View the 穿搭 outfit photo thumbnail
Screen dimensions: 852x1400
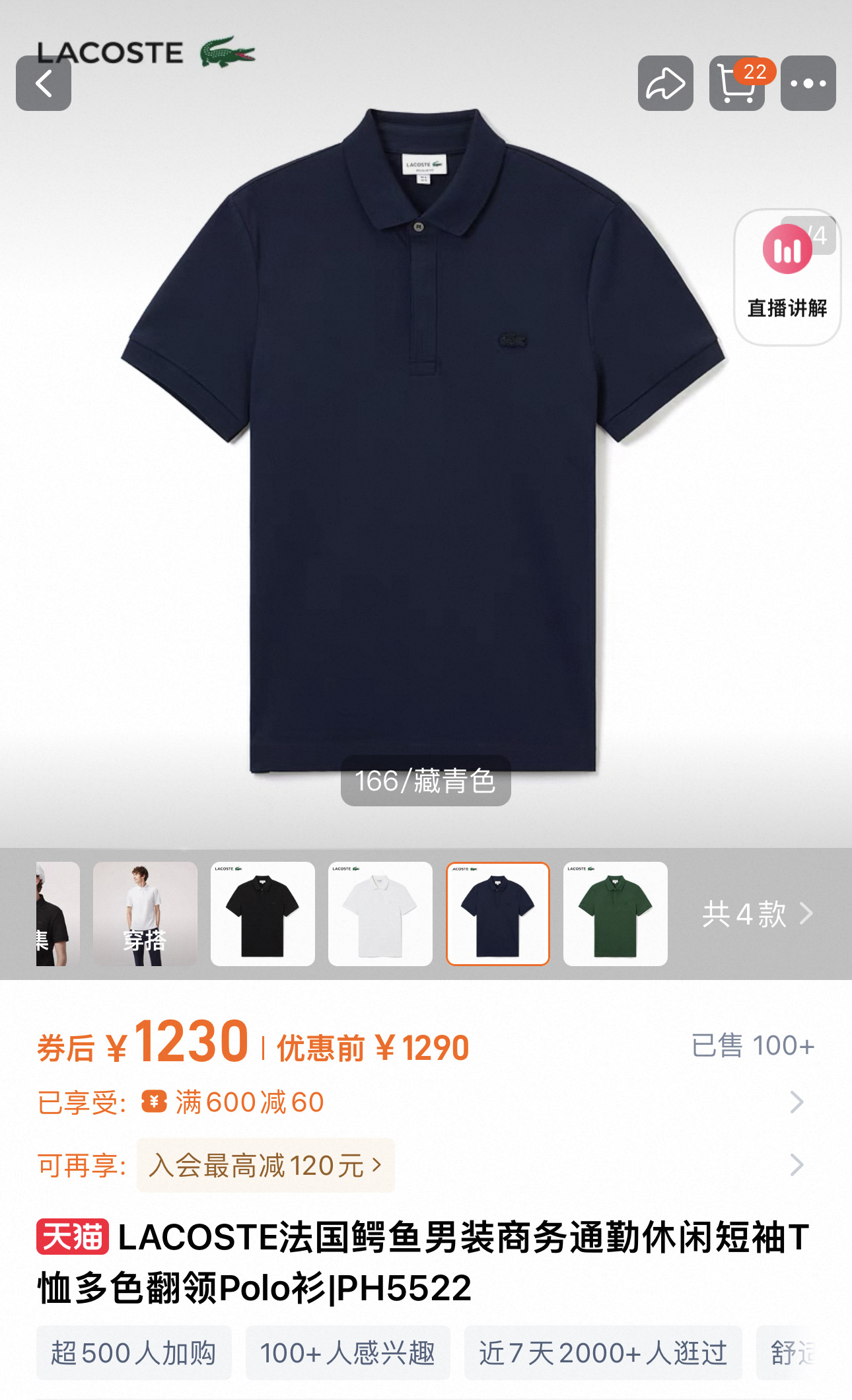pyautogui.click(x=145, y=913)
